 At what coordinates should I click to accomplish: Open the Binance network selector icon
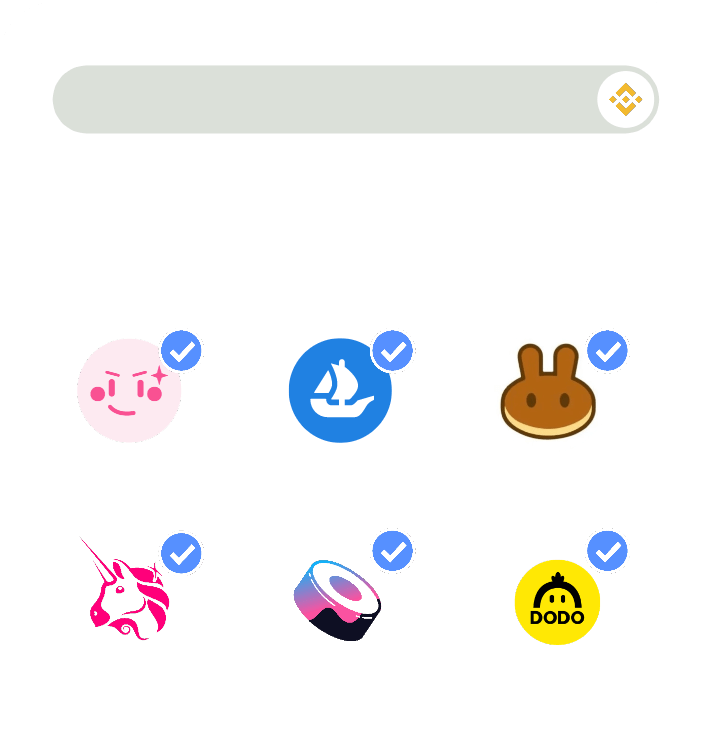[x=626, y=100]
